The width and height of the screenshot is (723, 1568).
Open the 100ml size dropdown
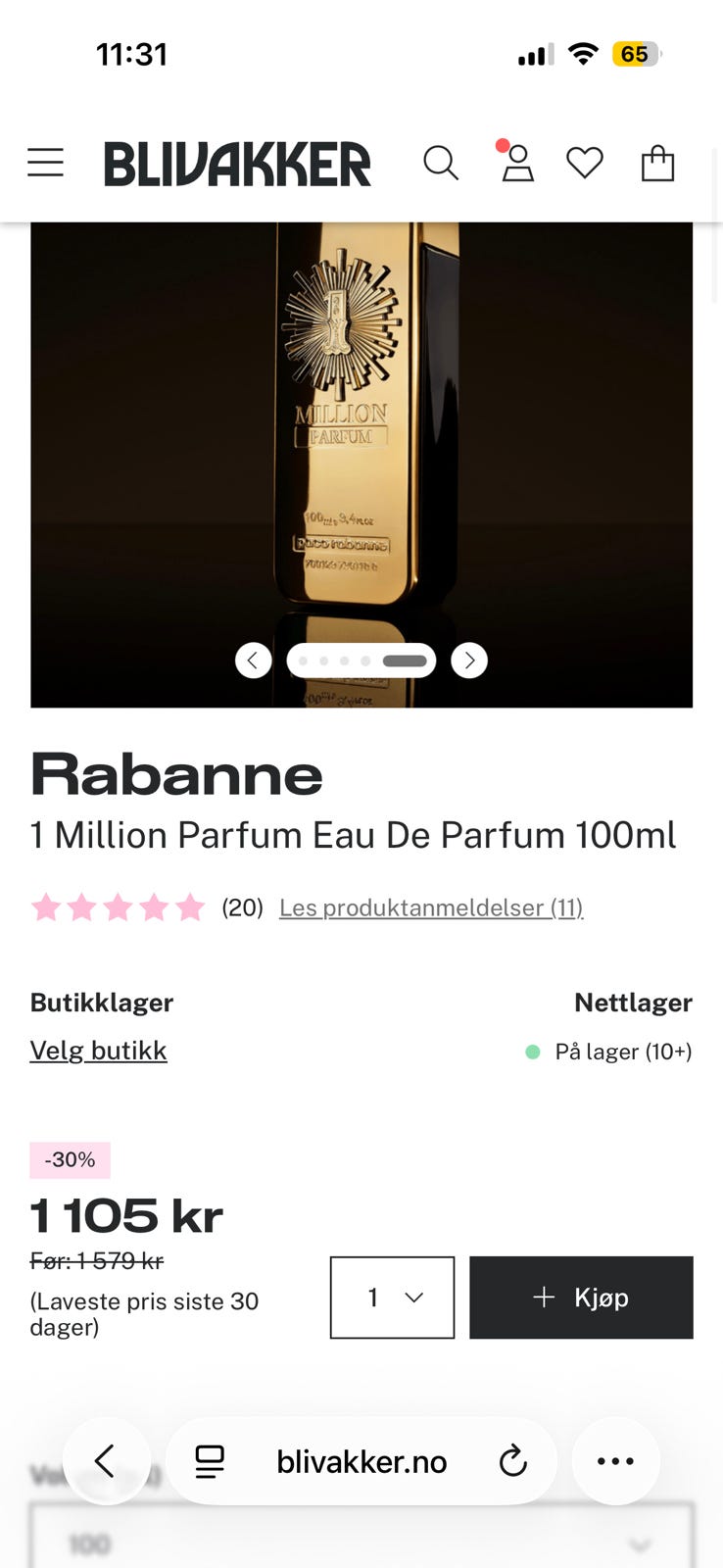[362, 1539]
